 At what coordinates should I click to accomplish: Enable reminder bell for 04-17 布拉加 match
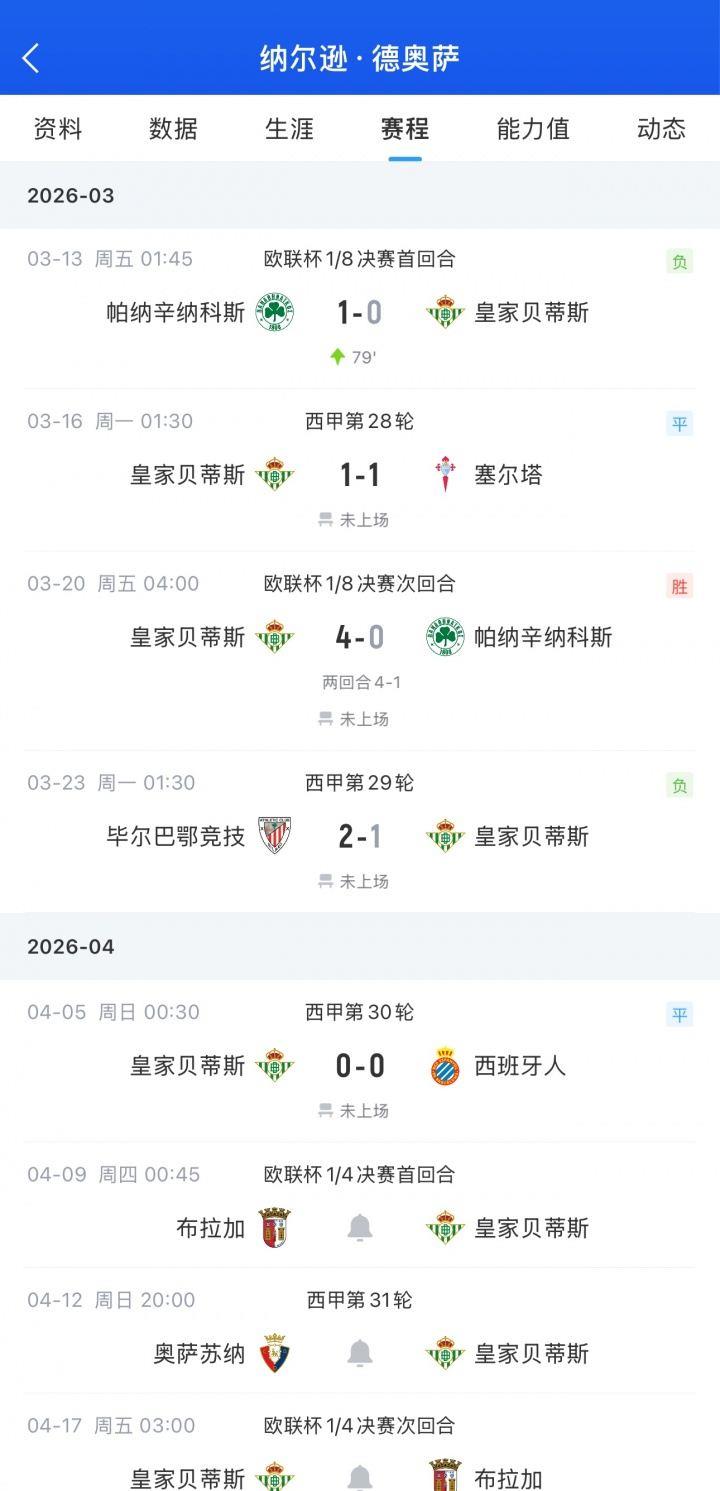[x=360, y=1477]
